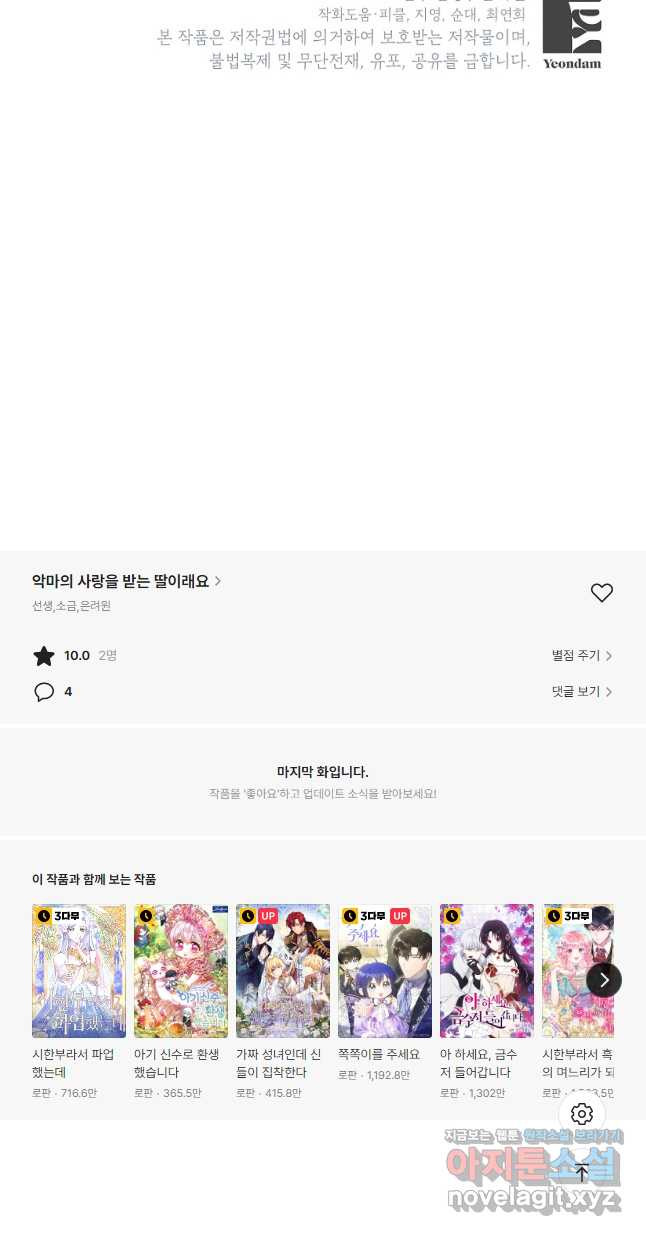This screenshot has height=1236, width=646.
Task: Open the 아 하세요, 금수저 들어갑니다 recommendation
Action: pos(487,971)
